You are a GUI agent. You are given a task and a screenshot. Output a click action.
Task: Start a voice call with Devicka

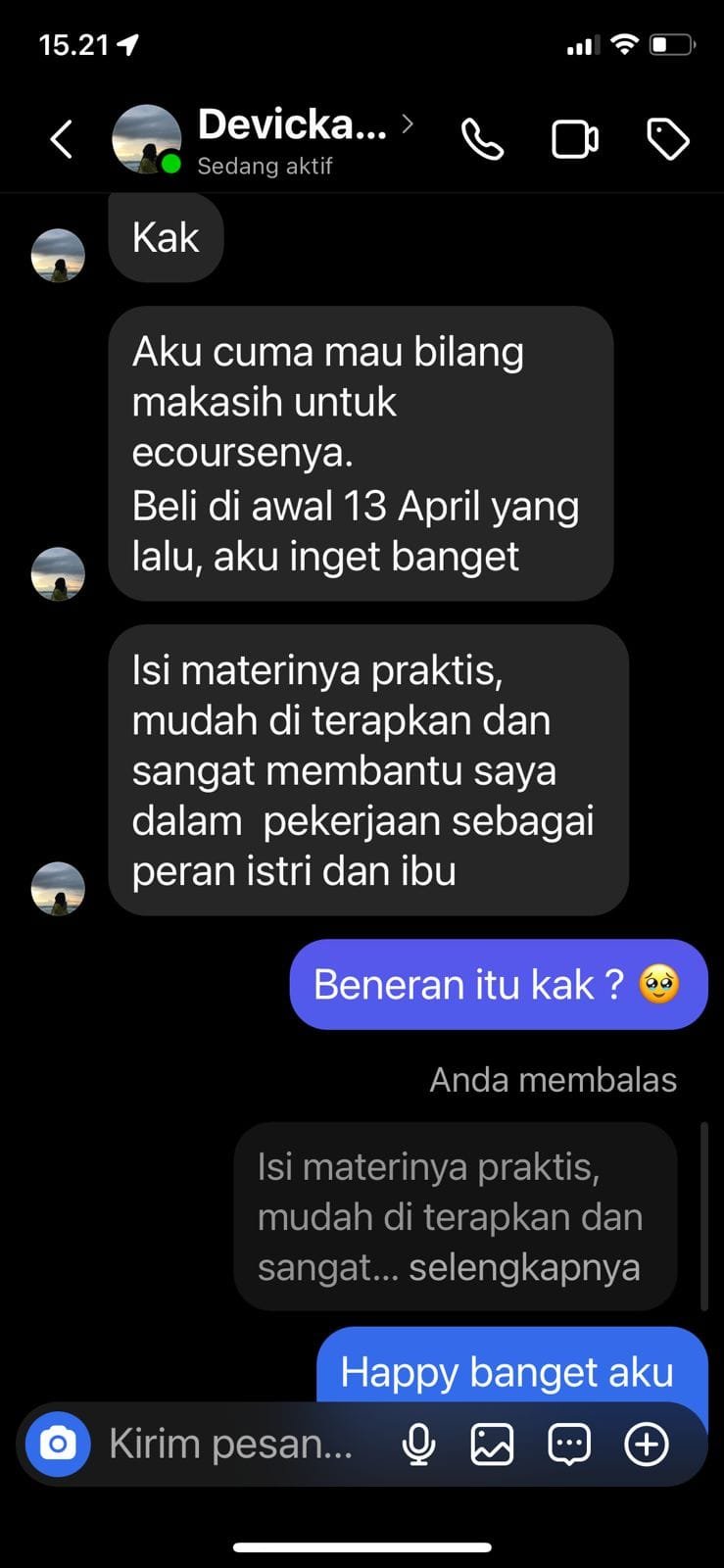pyautogui.click(x=482, y=139)
